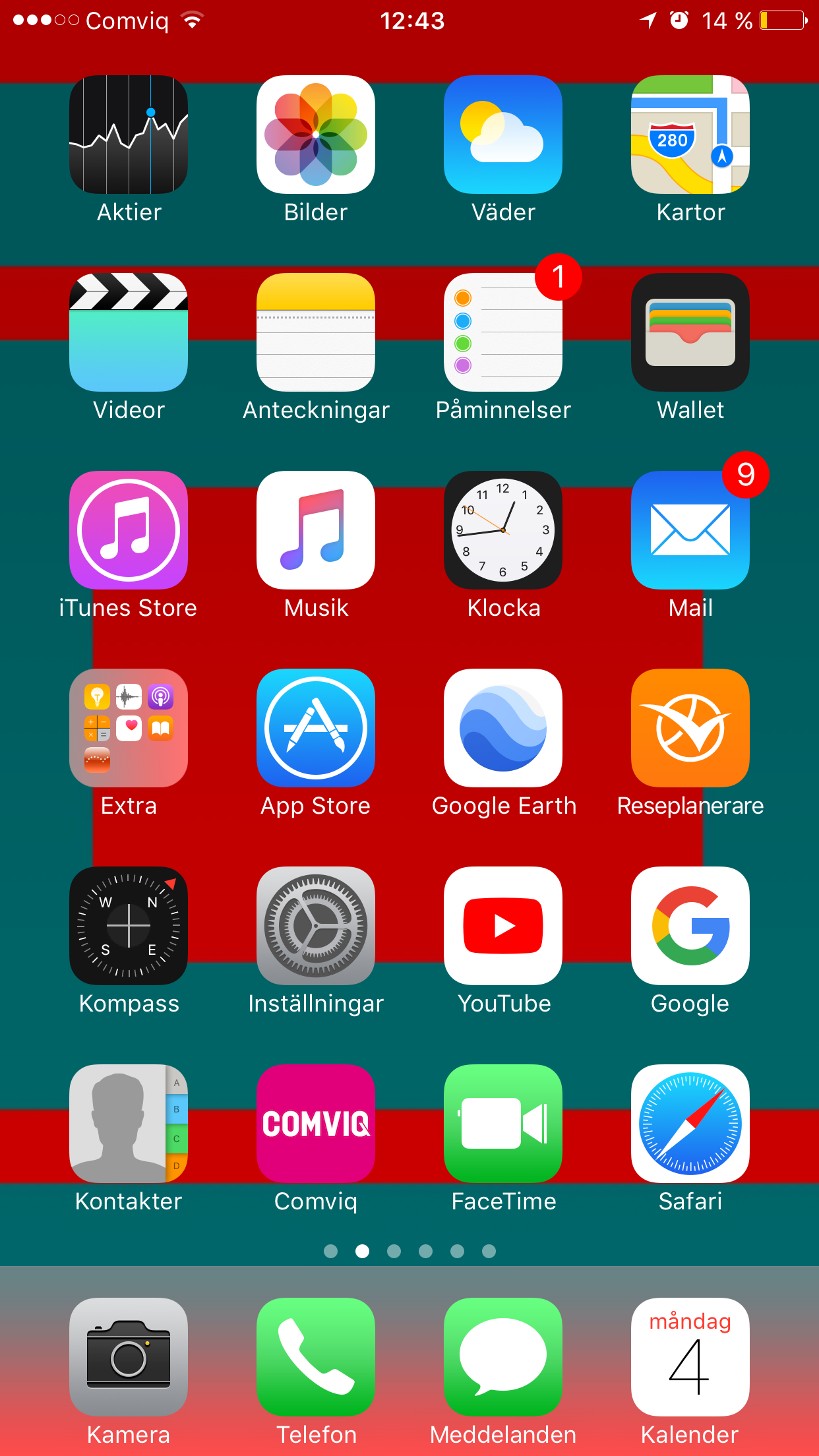Image resolution: width=819 pixels, height=1456 pixels.
Task: Open the Reseplanerare app
Action: tap(690, 728)
